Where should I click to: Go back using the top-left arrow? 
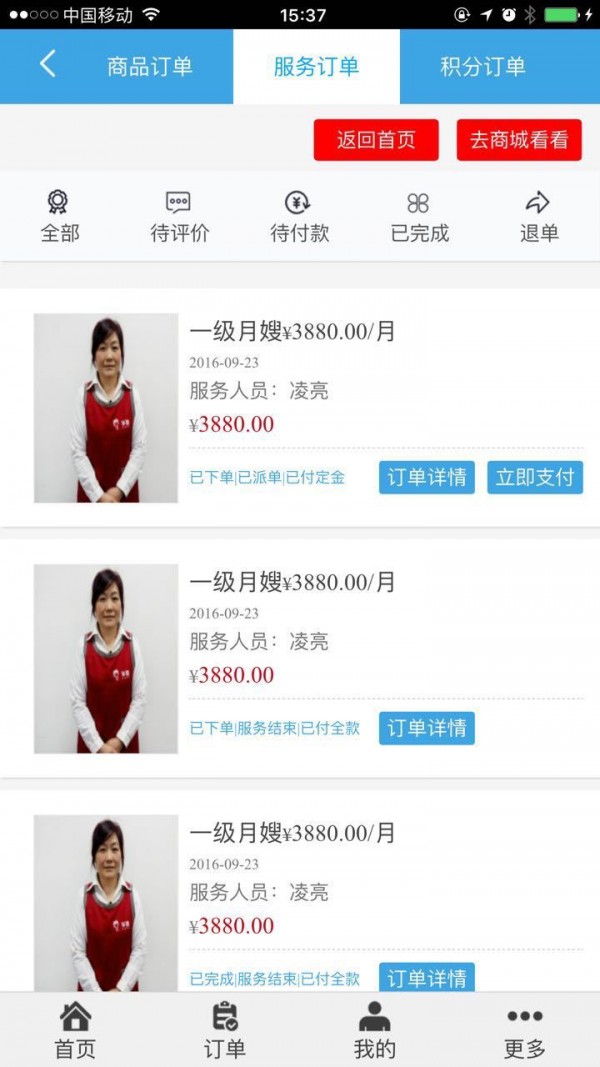point(47,66)
